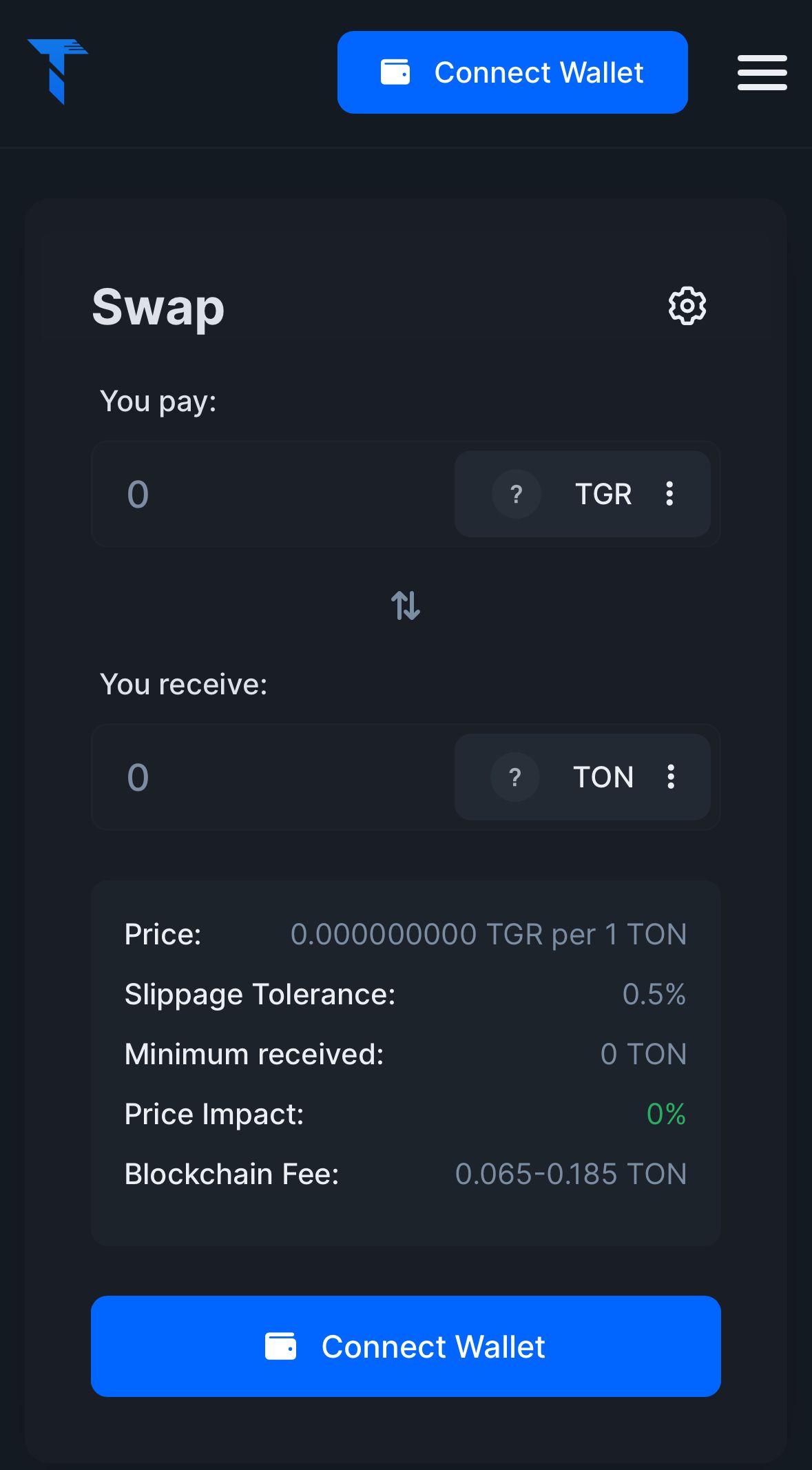812x1470 pixels.
Task: Open the three-dot menu next to TON
Action: 672,777
